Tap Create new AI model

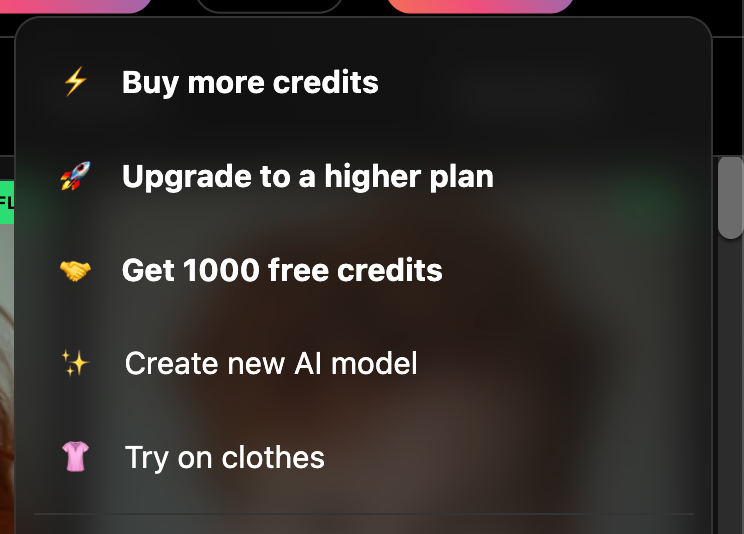coord(270,363)
